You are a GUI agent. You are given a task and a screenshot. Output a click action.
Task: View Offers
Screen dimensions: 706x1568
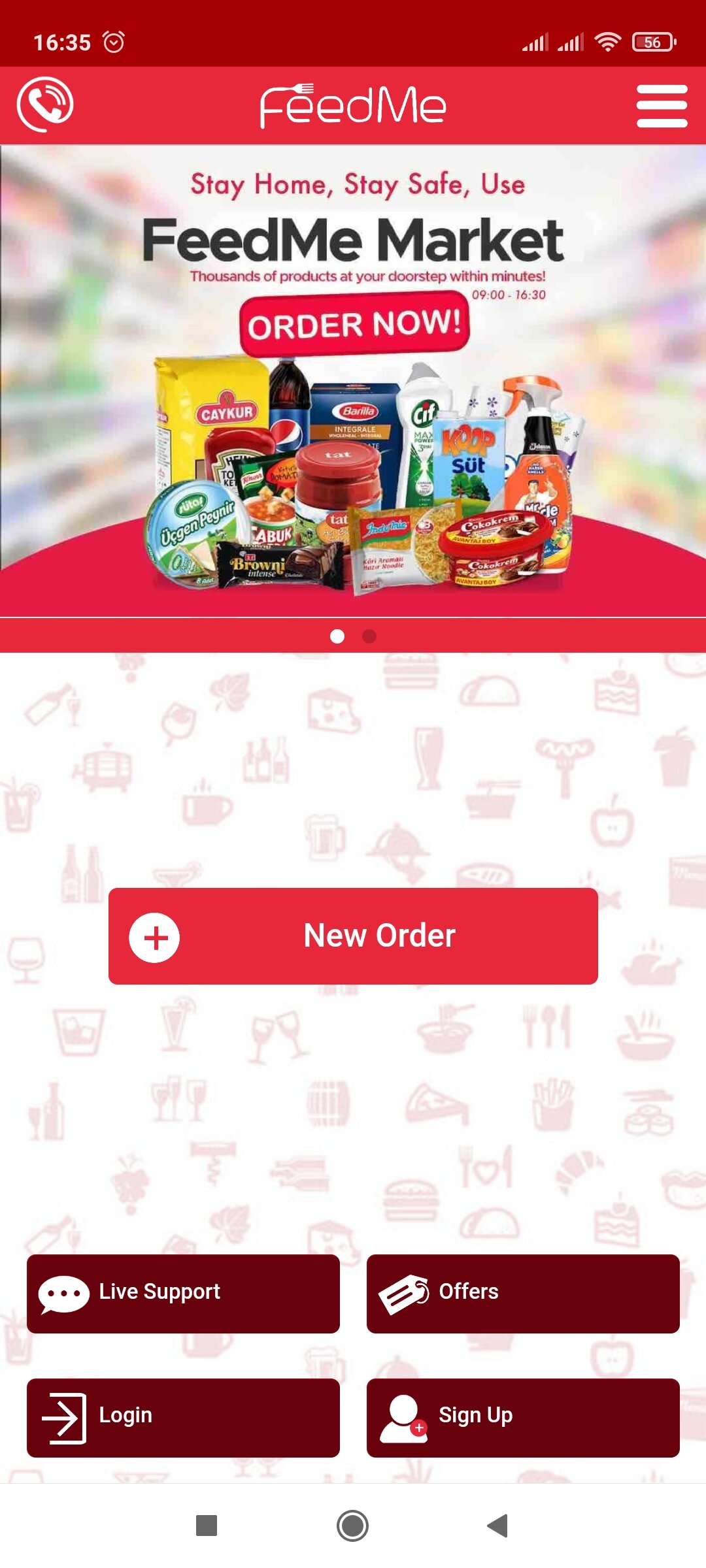(x=523, y=1294)
